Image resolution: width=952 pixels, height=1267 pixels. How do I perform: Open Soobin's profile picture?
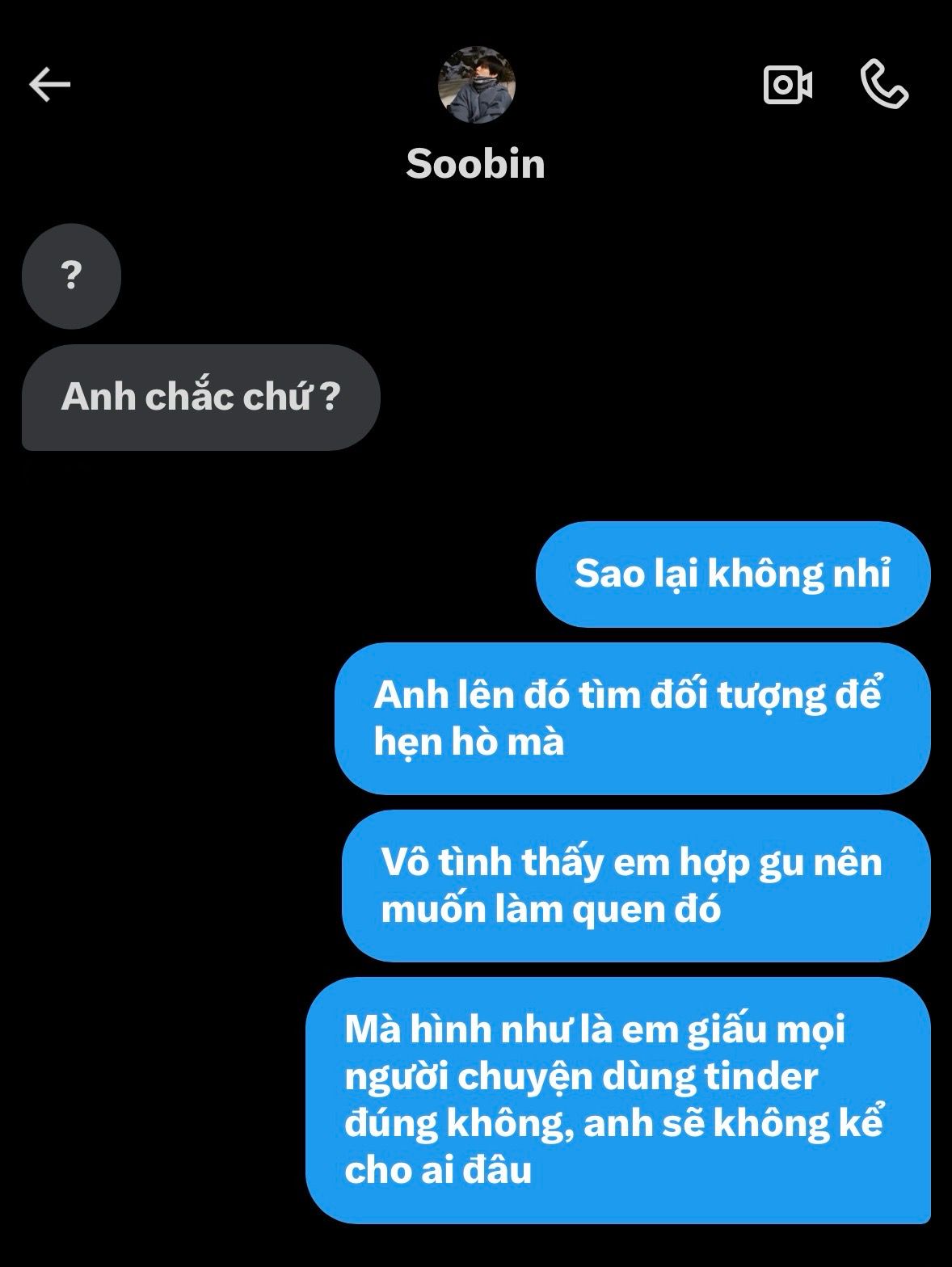476,86
